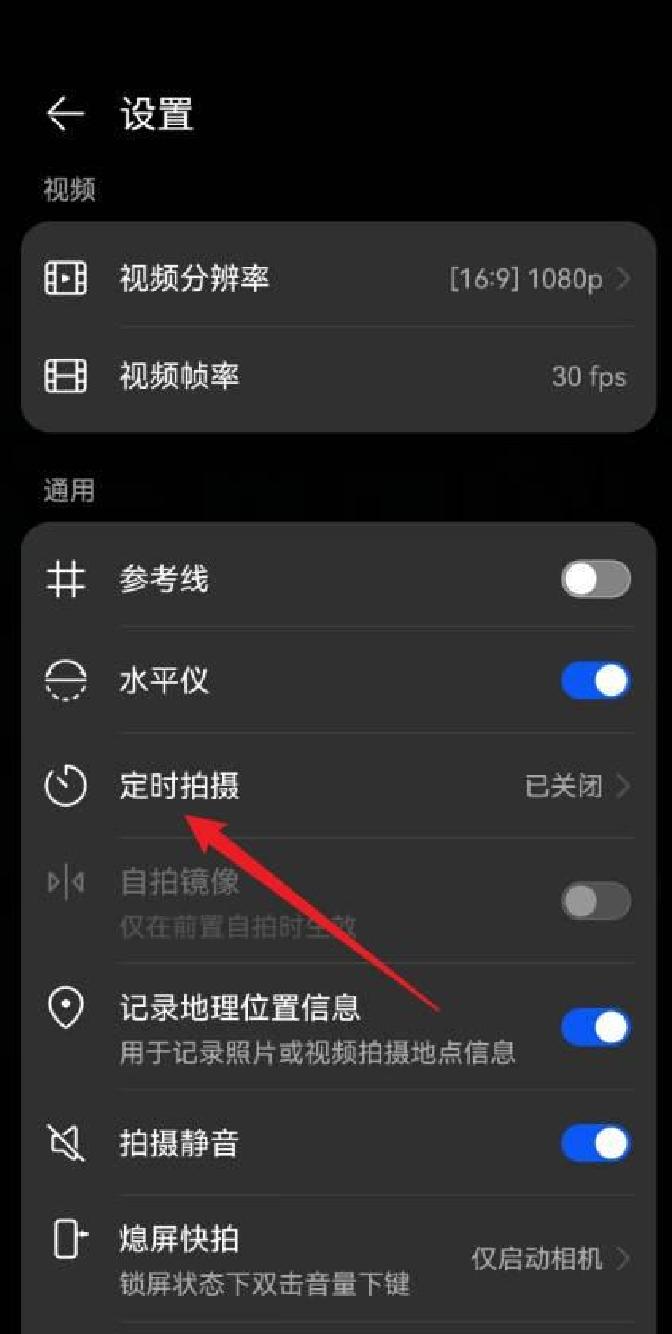Open the 熄屏快拍 setting
Image resolution: width=672 pixels, height=1334 pixels.
pos(337,1257)
